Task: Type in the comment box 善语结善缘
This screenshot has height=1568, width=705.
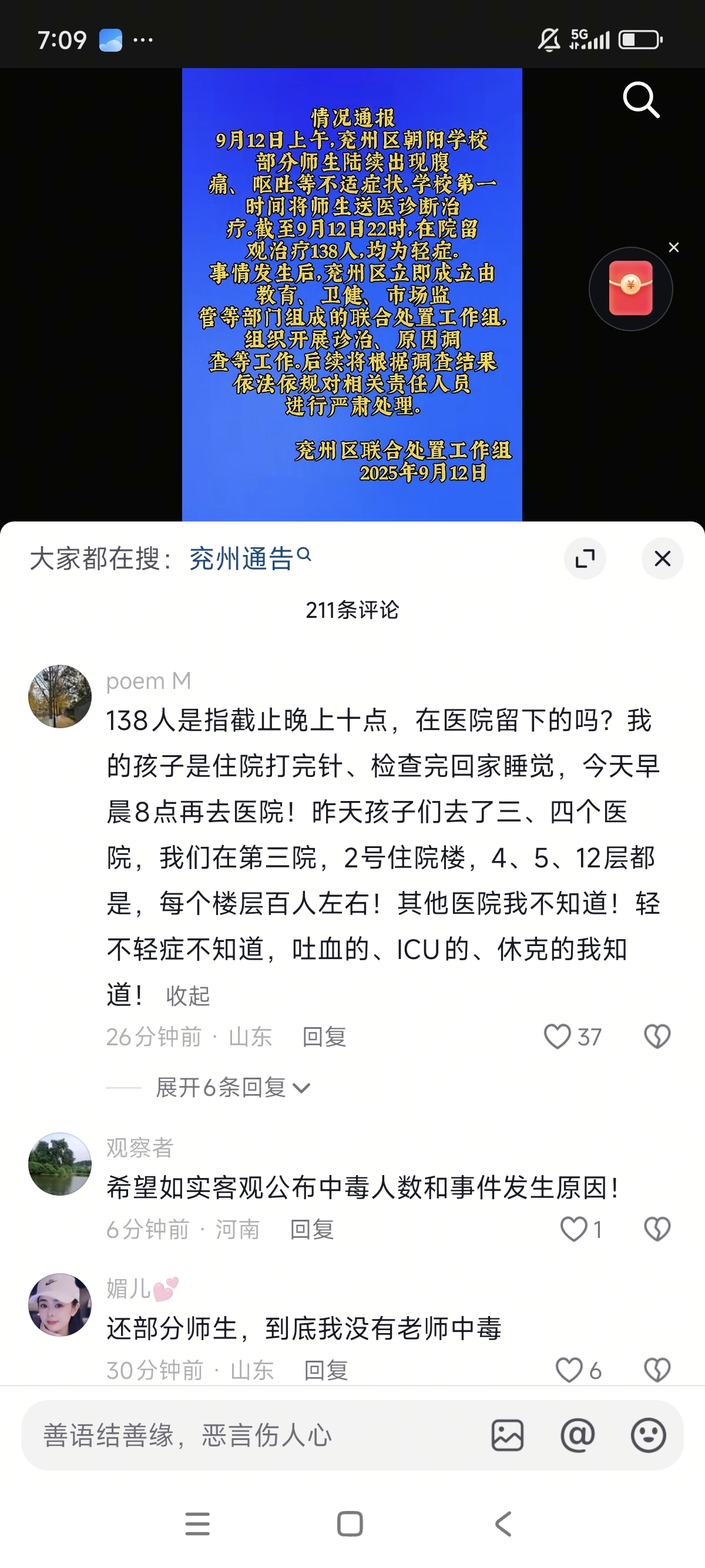Action: 244,1435
